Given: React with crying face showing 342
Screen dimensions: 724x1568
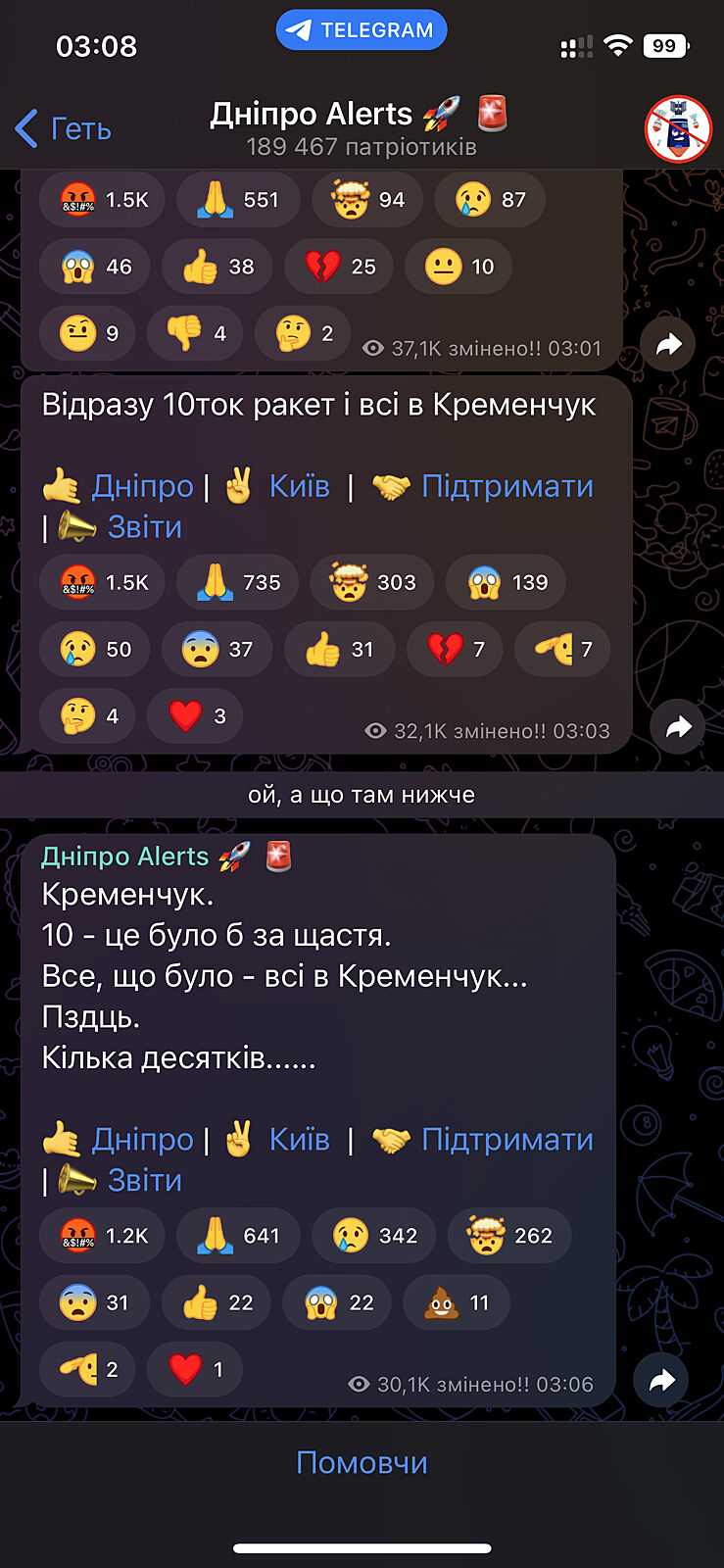Looking at the screenshot, I should pos(374,1236).
